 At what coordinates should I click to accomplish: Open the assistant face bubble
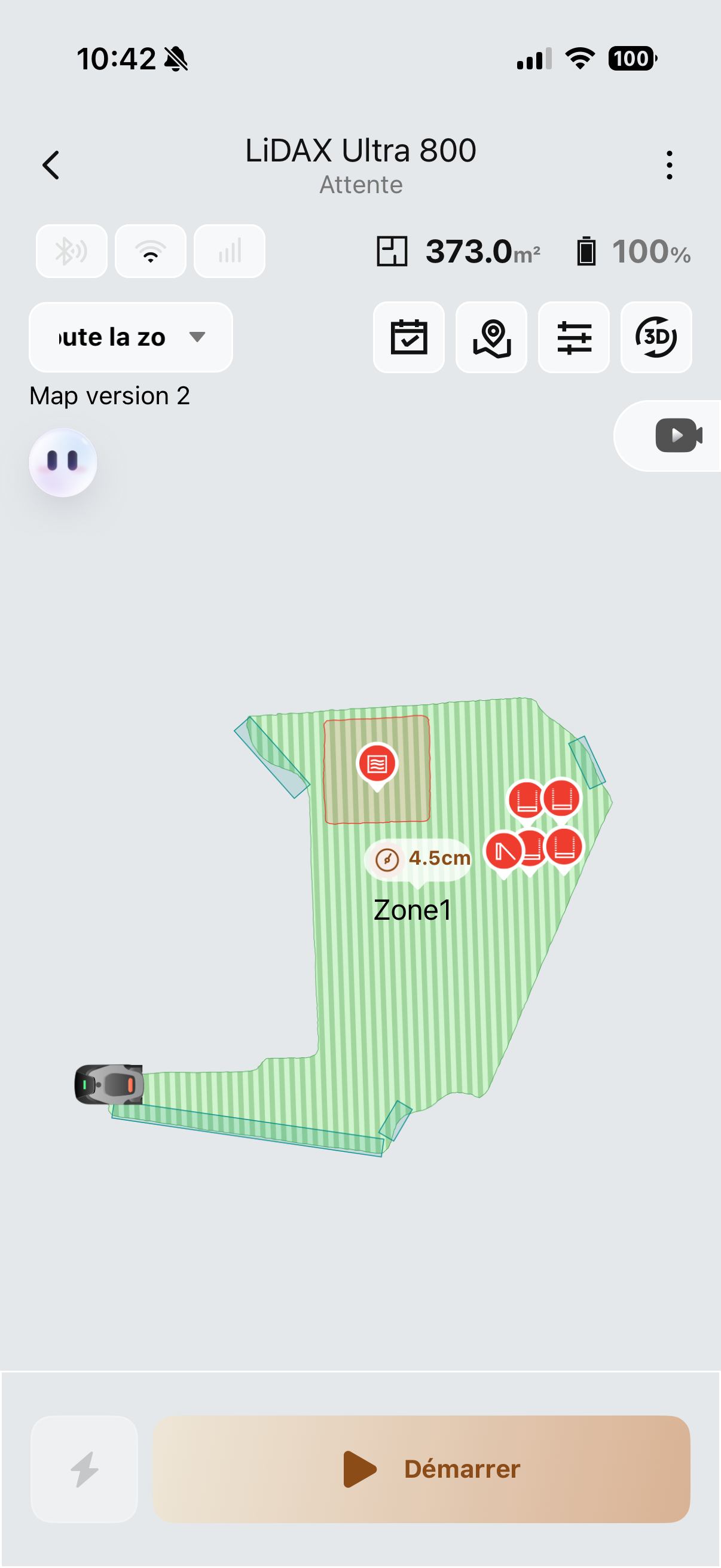63,463
